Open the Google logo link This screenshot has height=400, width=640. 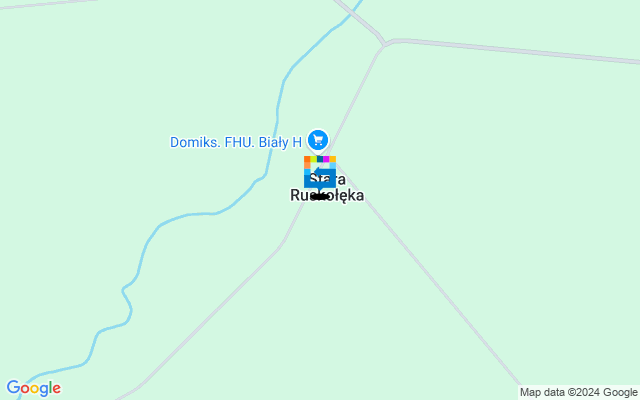tap(33, 388)
